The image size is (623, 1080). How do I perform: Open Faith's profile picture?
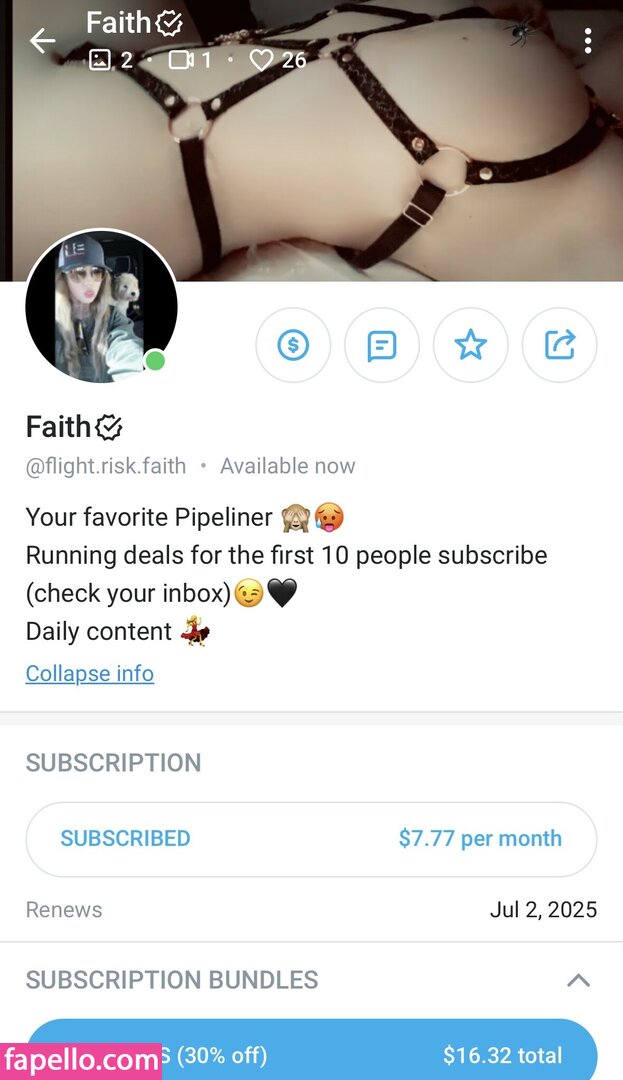(x=101, y=307)
